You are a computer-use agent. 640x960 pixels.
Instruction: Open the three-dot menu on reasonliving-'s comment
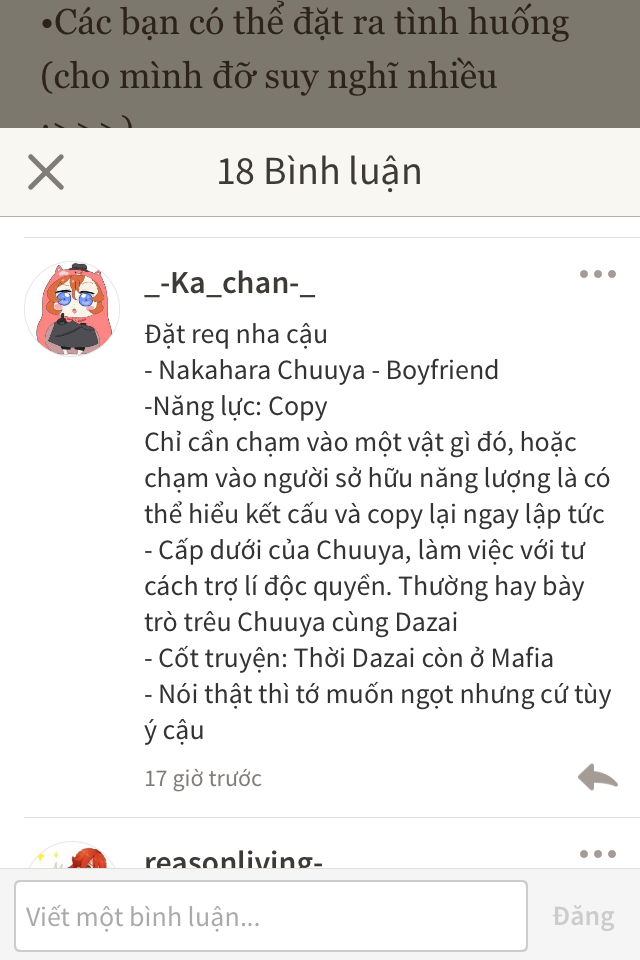tap(597, 854)
